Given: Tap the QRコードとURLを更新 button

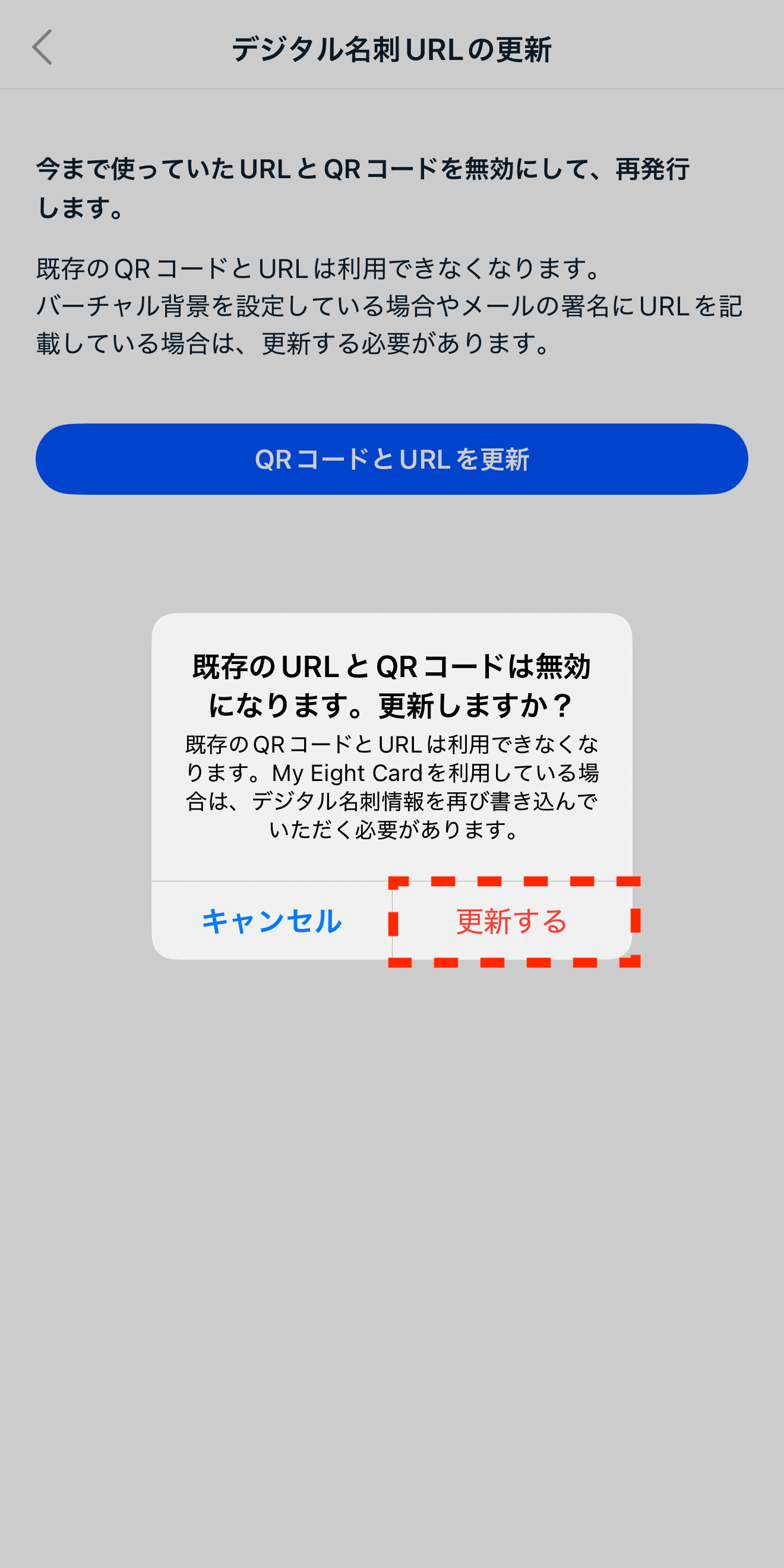Looking at the screenshot, I should (391, 459).
